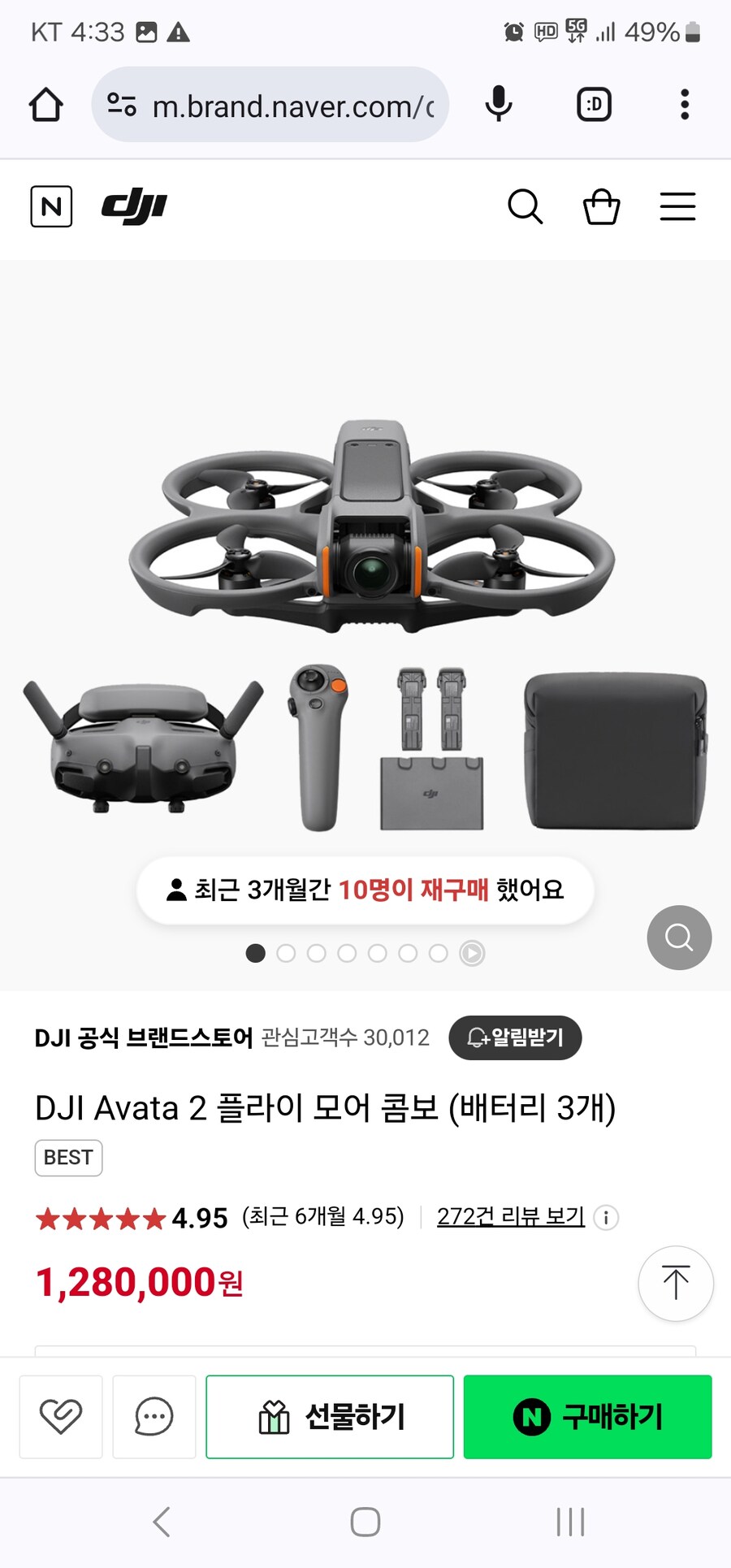
Task: Add product to wishlist with heart icon
Action: pos(60,1416)
